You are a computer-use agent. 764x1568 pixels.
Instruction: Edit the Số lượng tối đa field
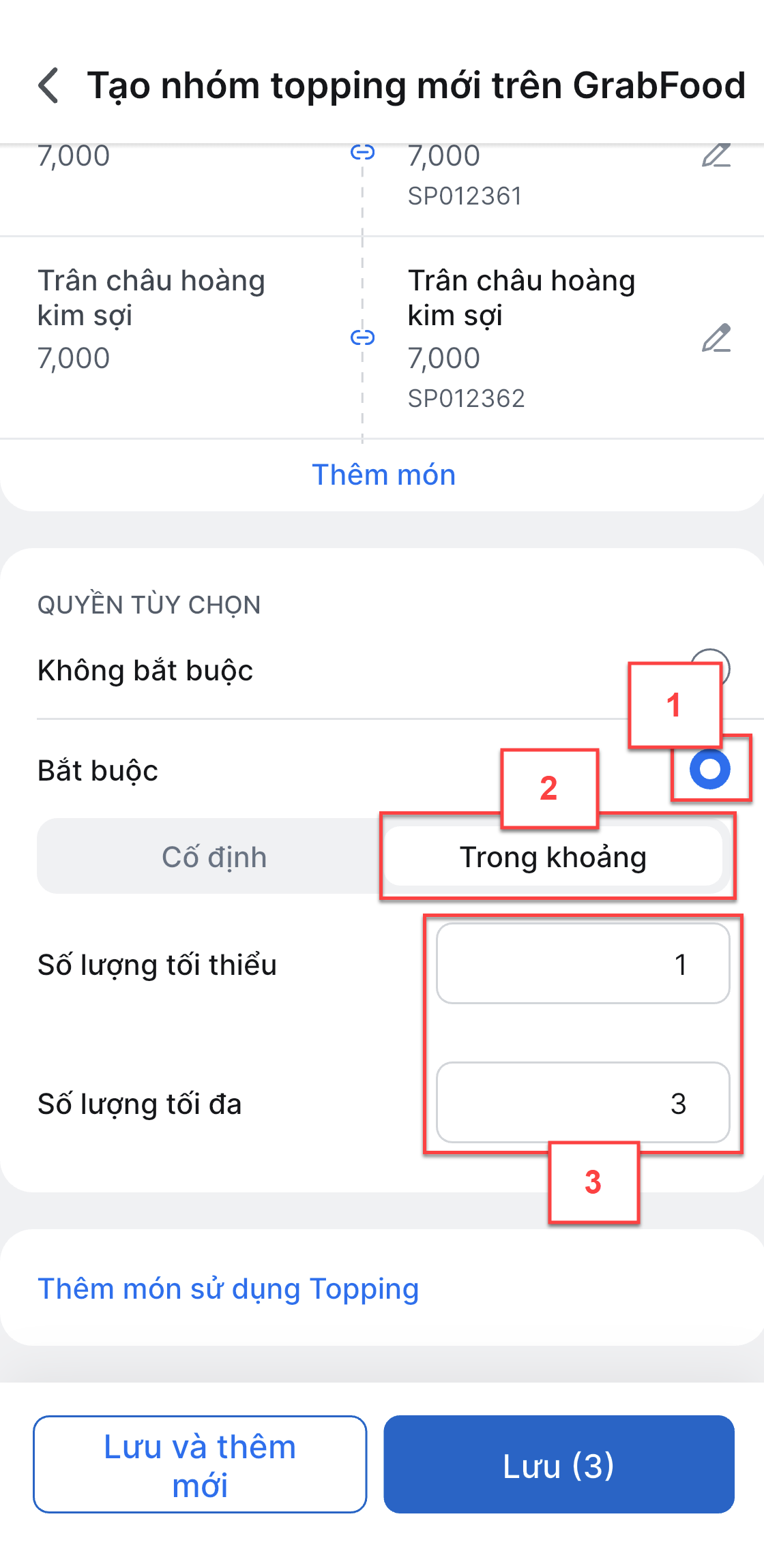(583, 1102)
